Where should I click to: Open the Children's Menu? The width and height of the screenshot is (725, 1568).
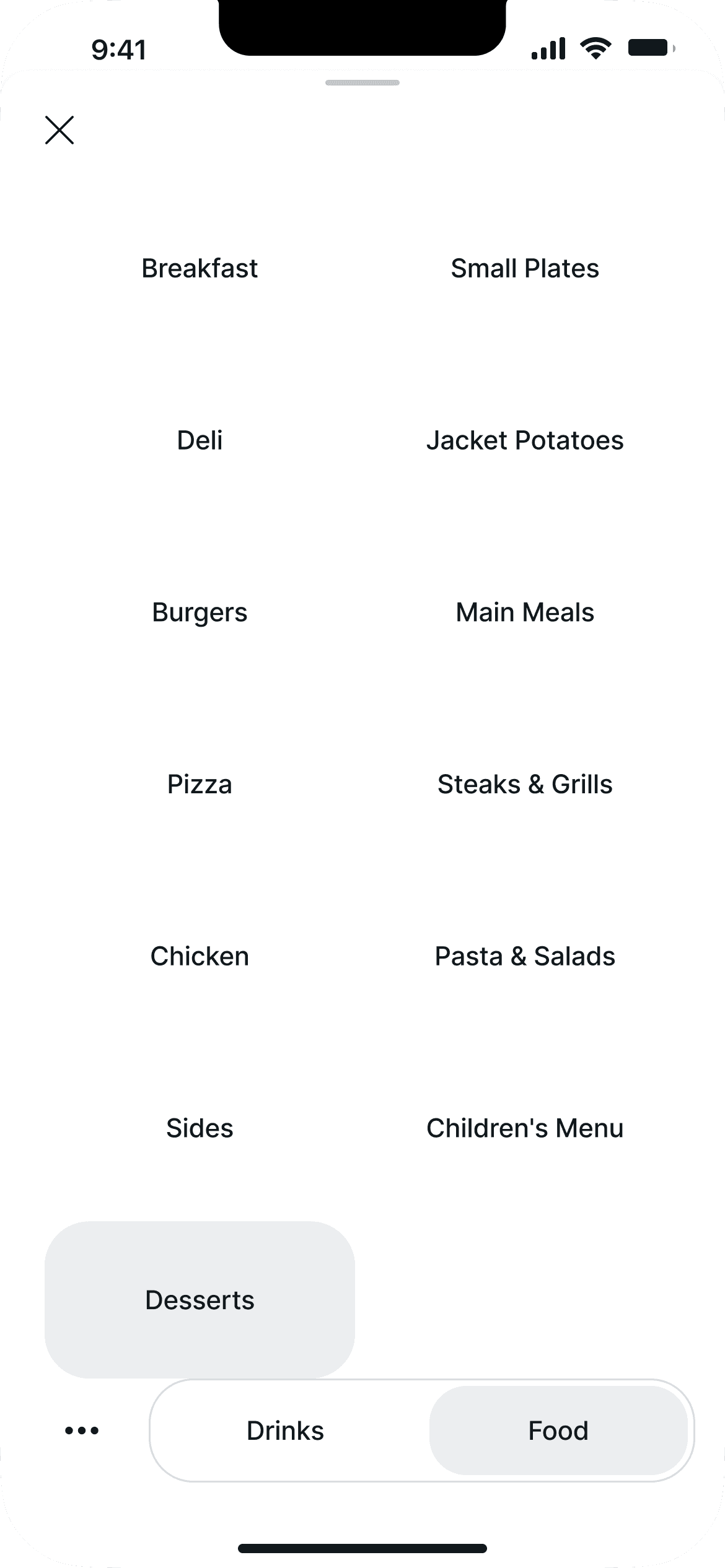coord(525,1128)
